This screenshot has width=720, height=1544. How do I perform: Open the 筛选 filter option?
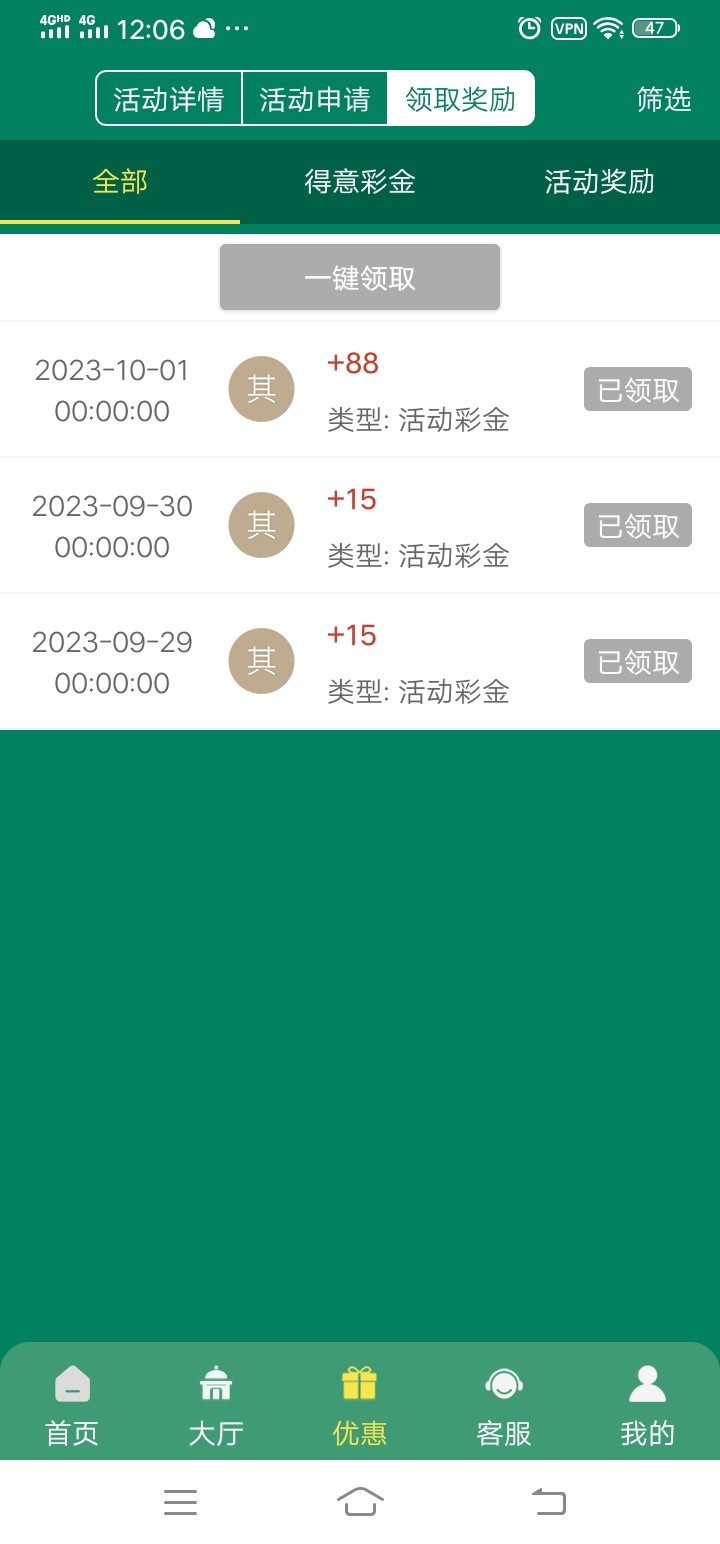[x=664, y=99]
